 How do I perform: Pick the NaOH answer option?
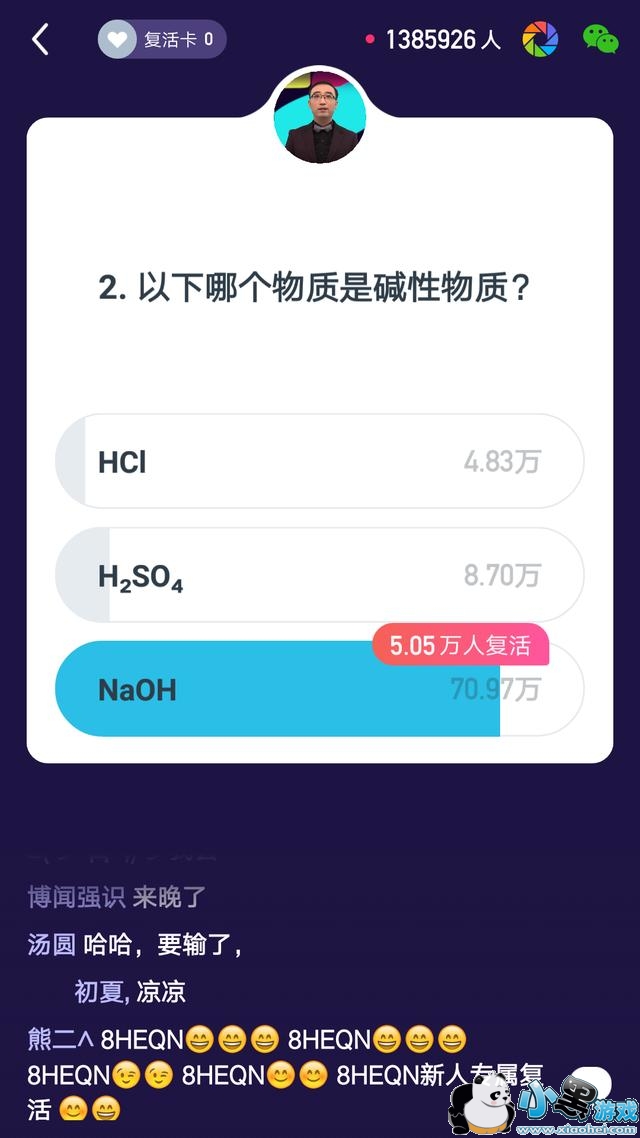click(x=319, y=690)
